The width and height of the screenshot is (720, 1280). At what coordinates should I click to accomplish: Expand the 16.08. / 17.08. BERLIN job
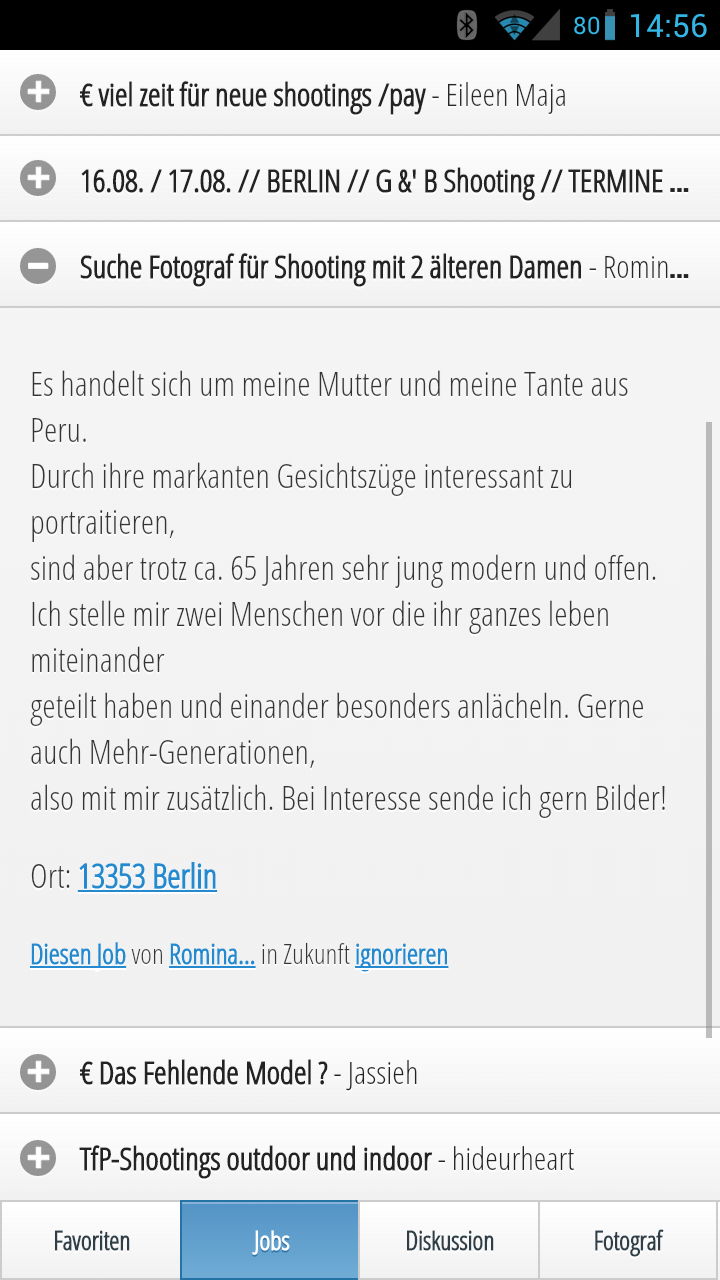click(x=360, y=180)
